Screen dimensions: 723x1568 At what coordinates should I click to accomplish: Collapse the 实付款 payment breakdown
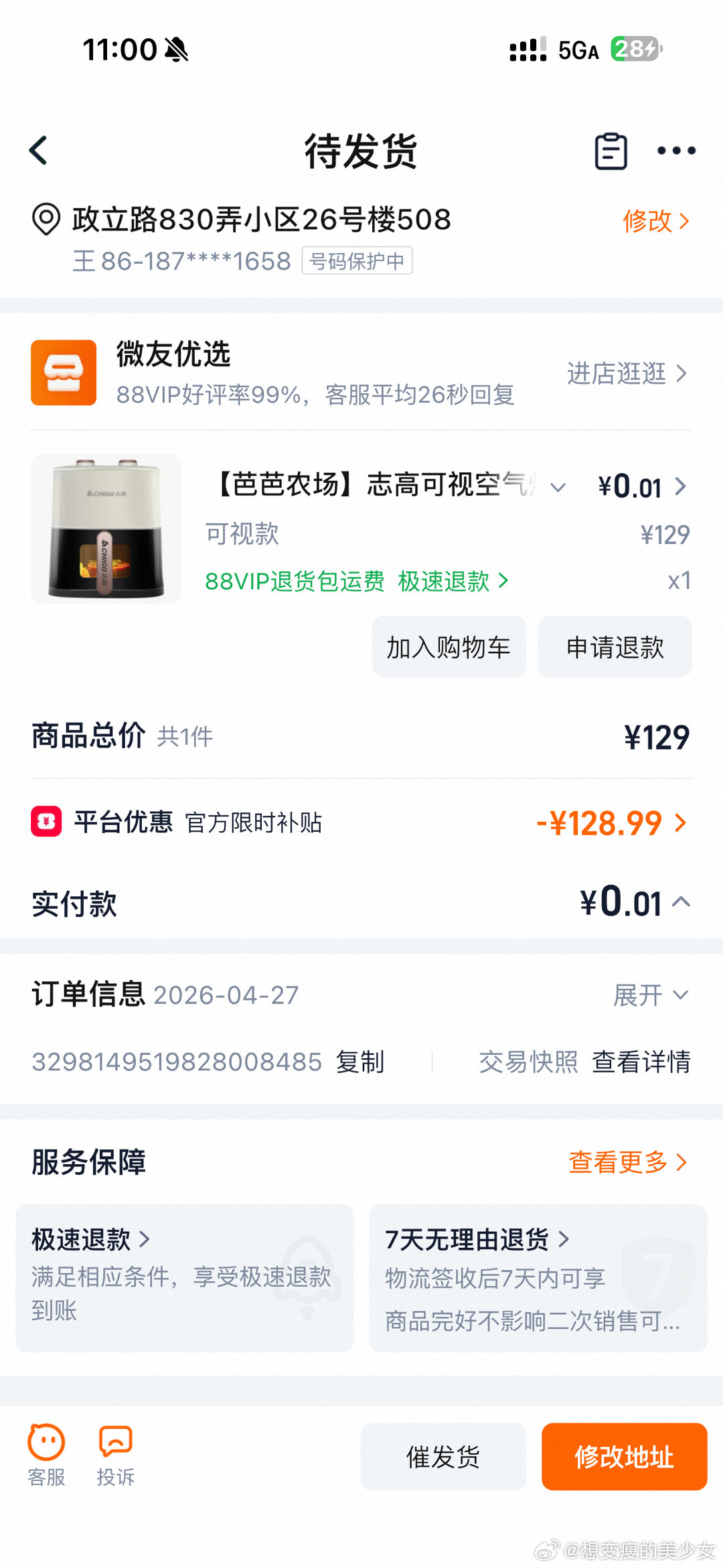pyautogui.click(x=681, y=902)
